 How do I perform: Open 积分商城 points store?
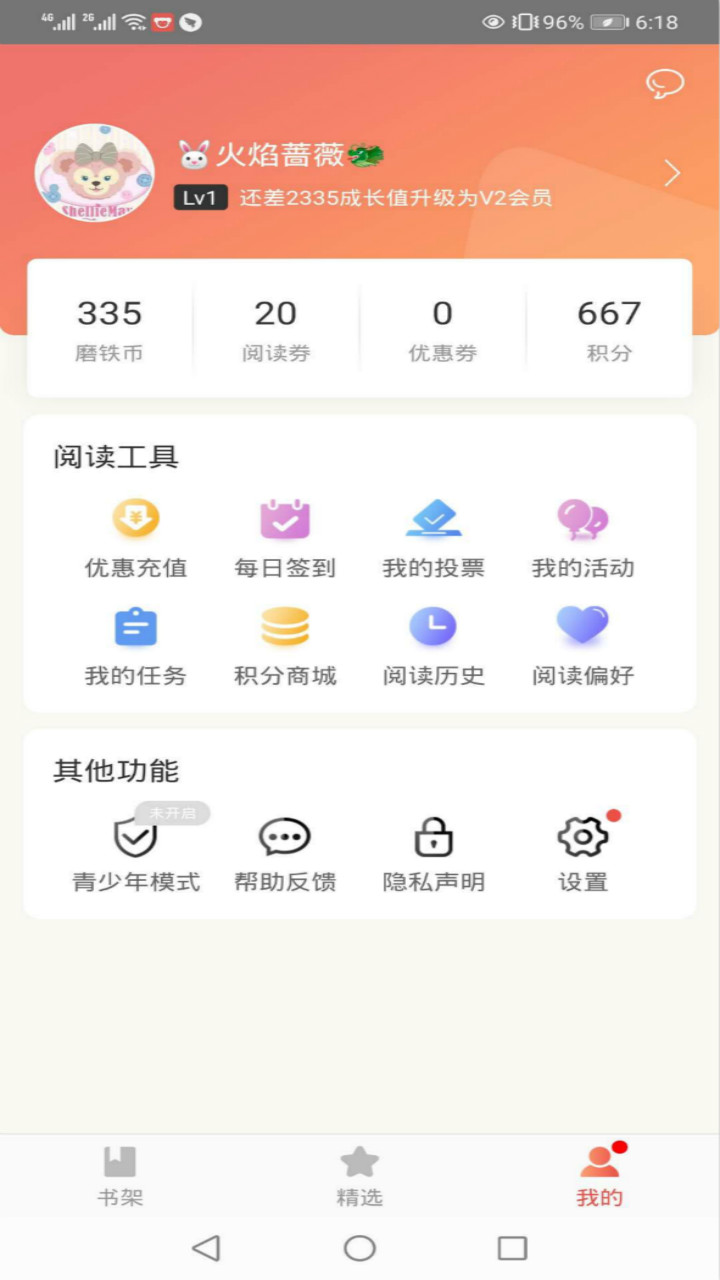285,646
